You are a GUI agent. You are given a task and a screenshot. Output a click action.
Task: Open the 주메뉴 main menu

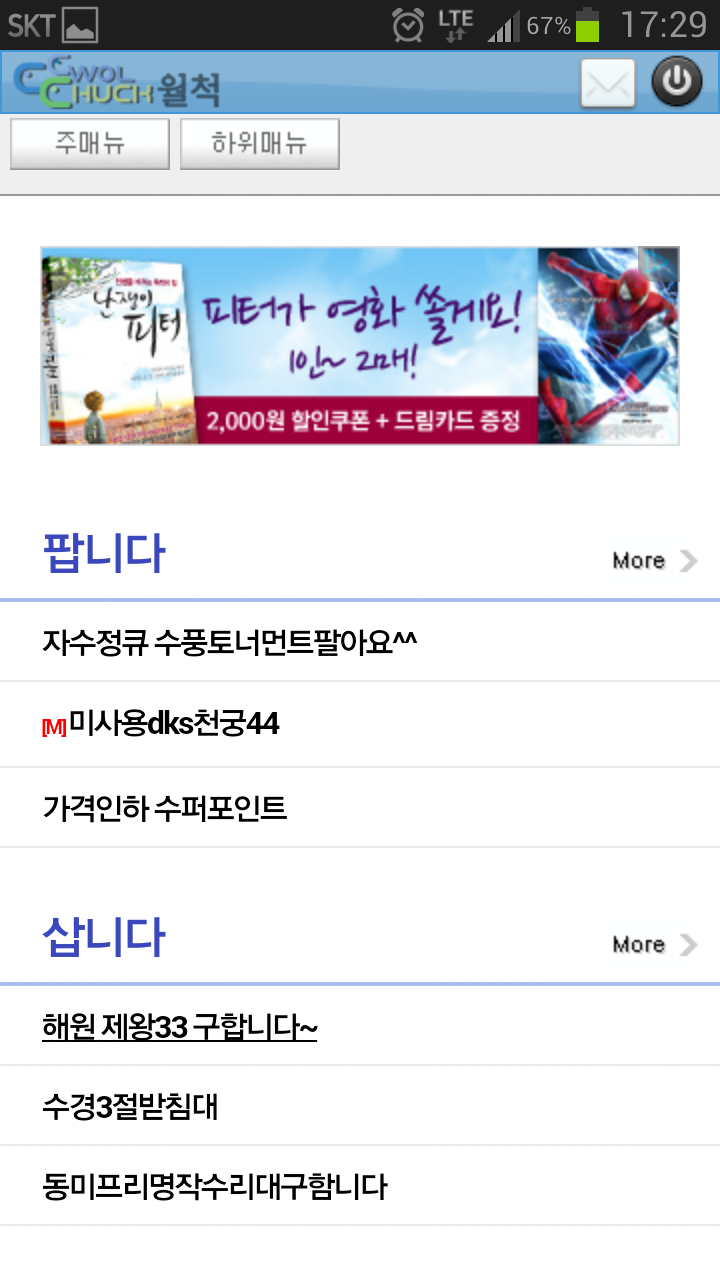coord(90,144)
